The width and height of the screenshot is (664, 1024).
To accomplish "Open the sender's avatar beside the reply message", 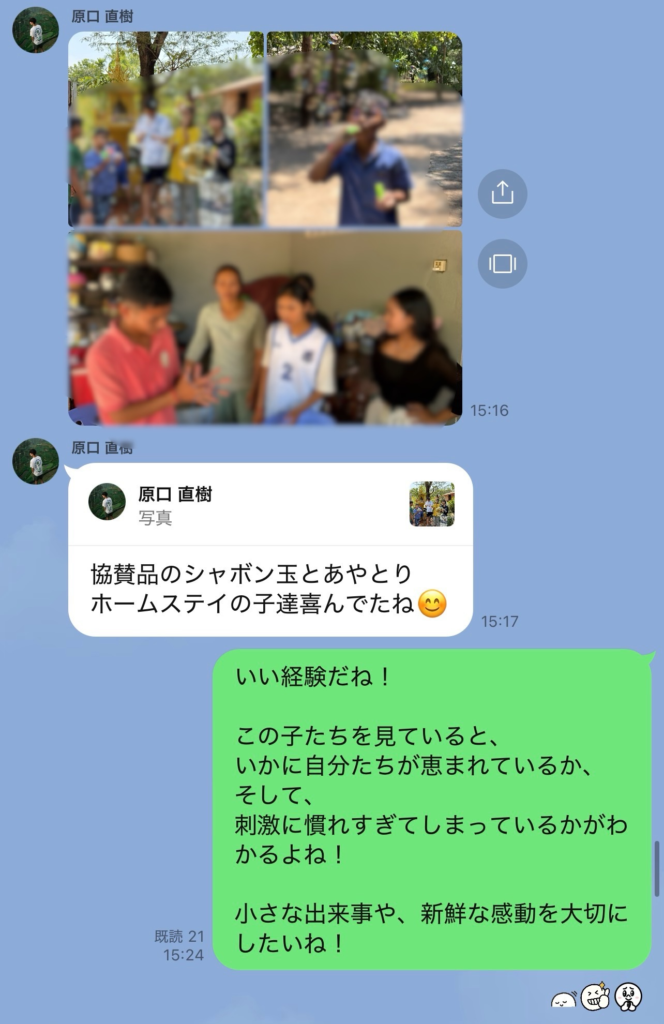I will tap(35, 461).
